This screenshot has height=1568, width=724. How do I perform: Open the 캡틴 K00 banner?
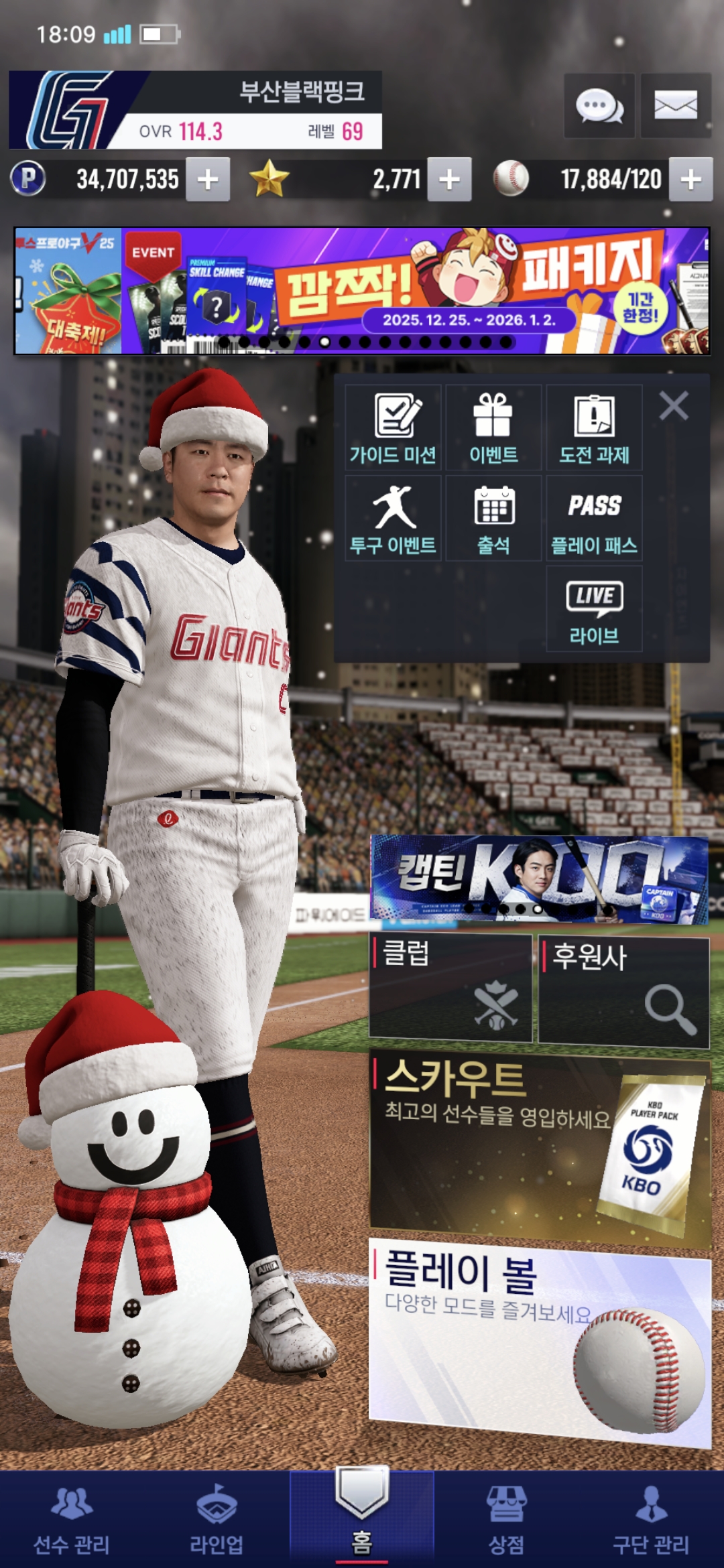tap(539, 879)
